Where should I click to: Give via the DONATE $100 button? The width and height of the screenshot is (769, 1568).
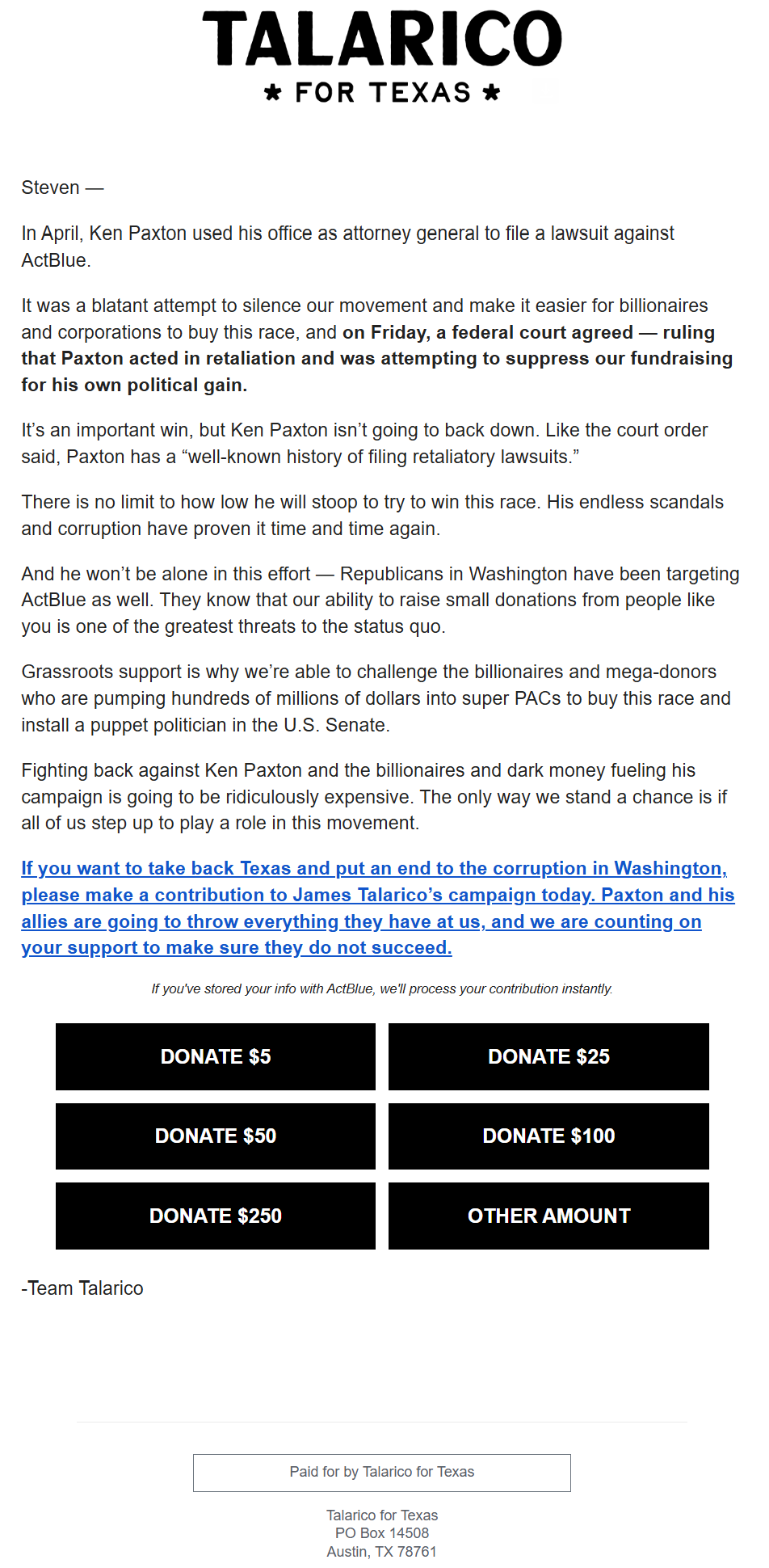[548, 1136]
